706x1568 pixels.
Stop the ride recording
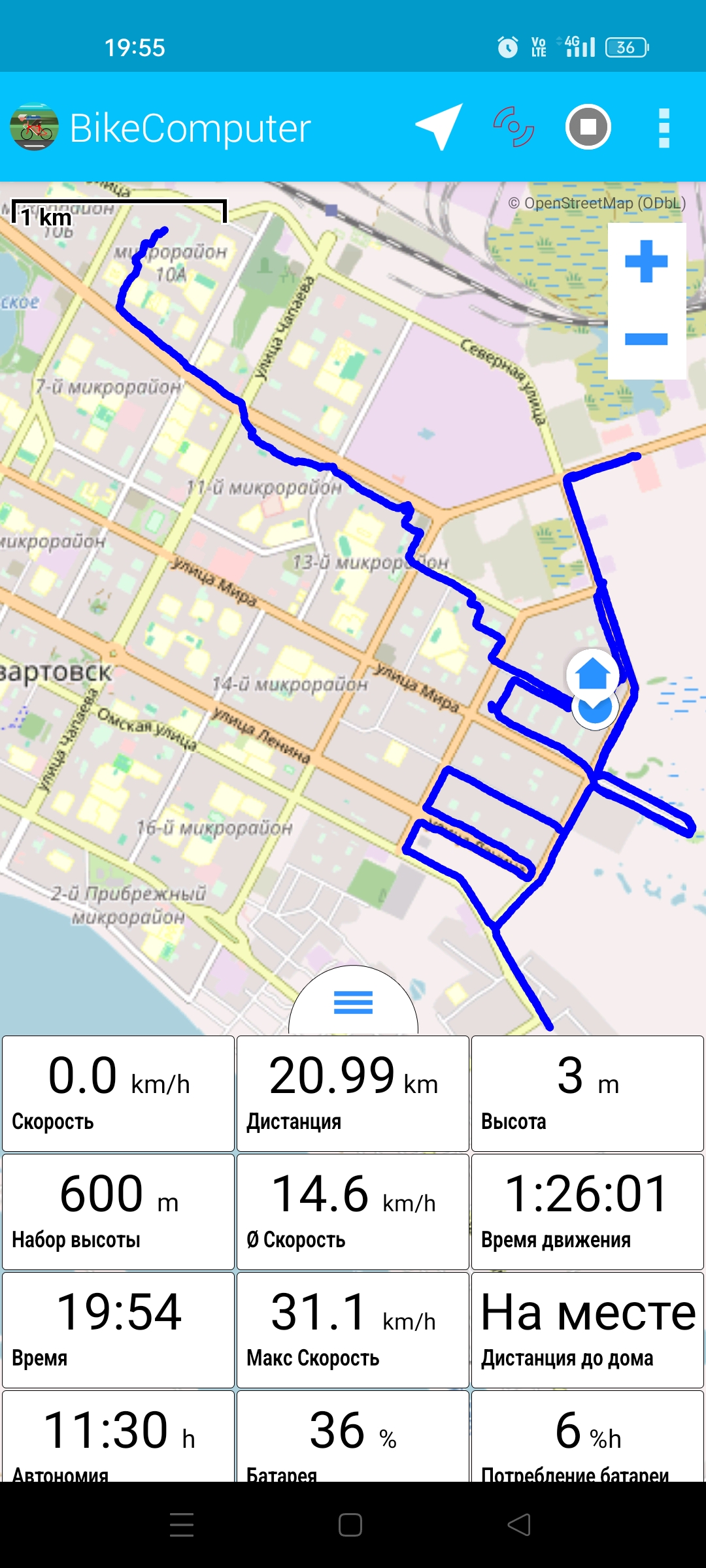pos(588,127)
